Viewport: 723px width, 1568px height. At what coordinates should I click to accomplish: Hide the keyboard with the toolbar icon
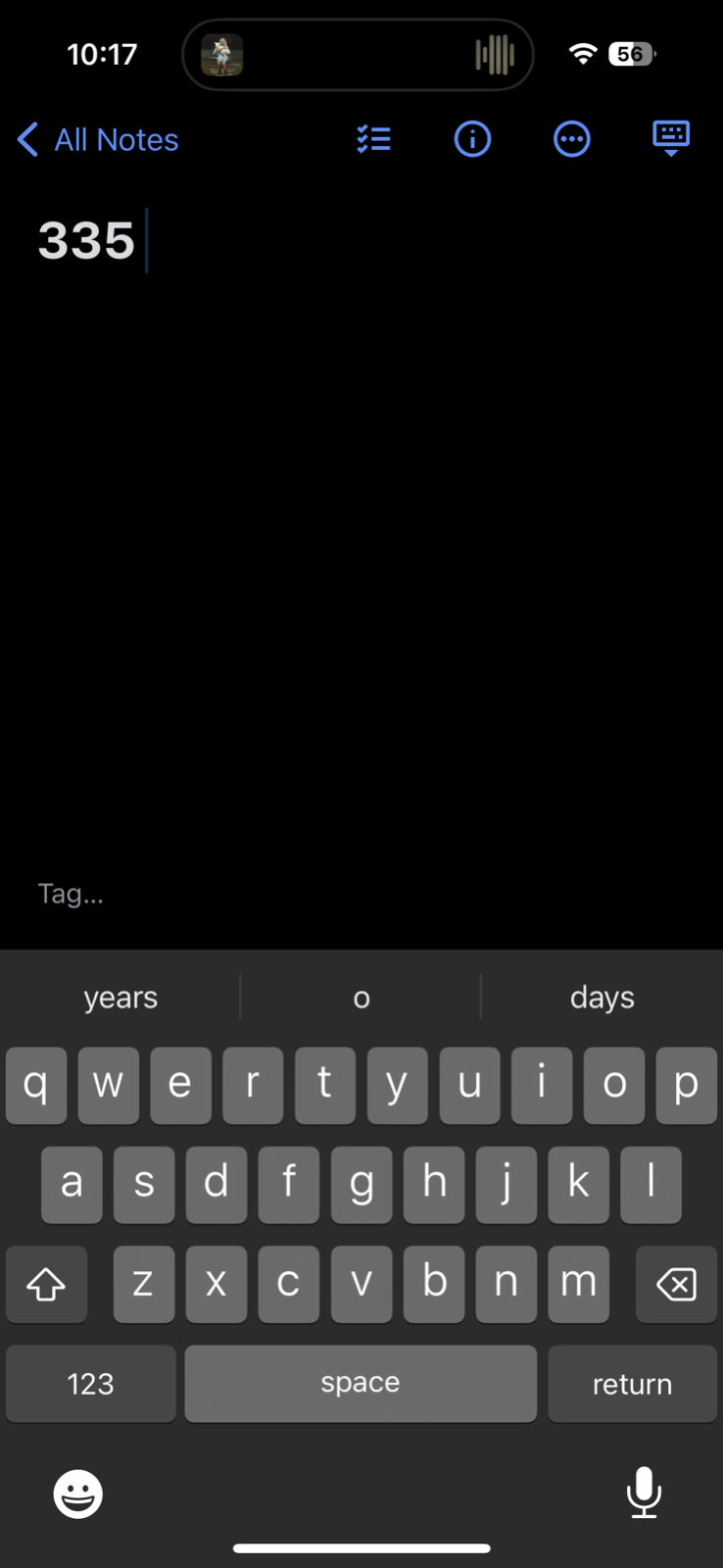[671, 138]
